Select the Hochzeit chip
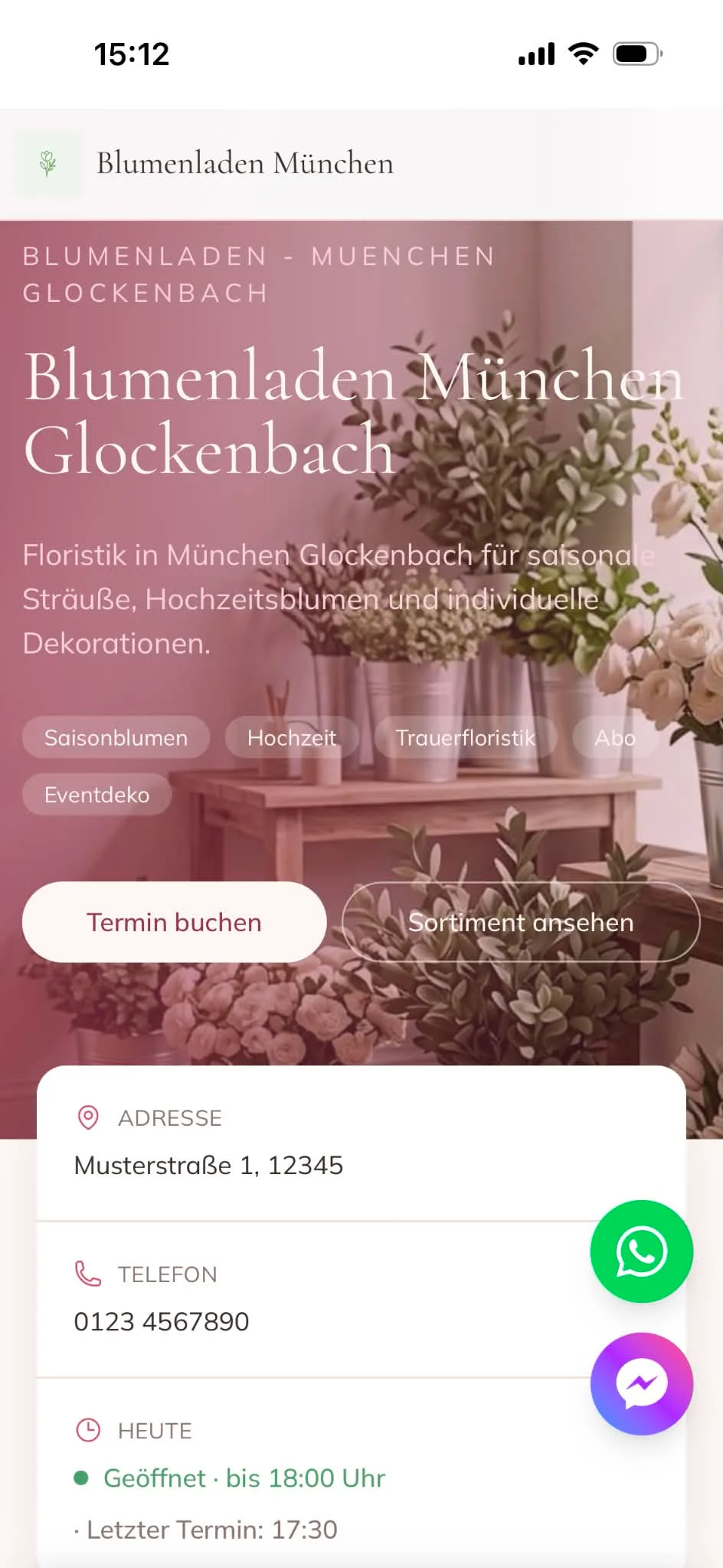723x1568 pixels. coord(292,737)
